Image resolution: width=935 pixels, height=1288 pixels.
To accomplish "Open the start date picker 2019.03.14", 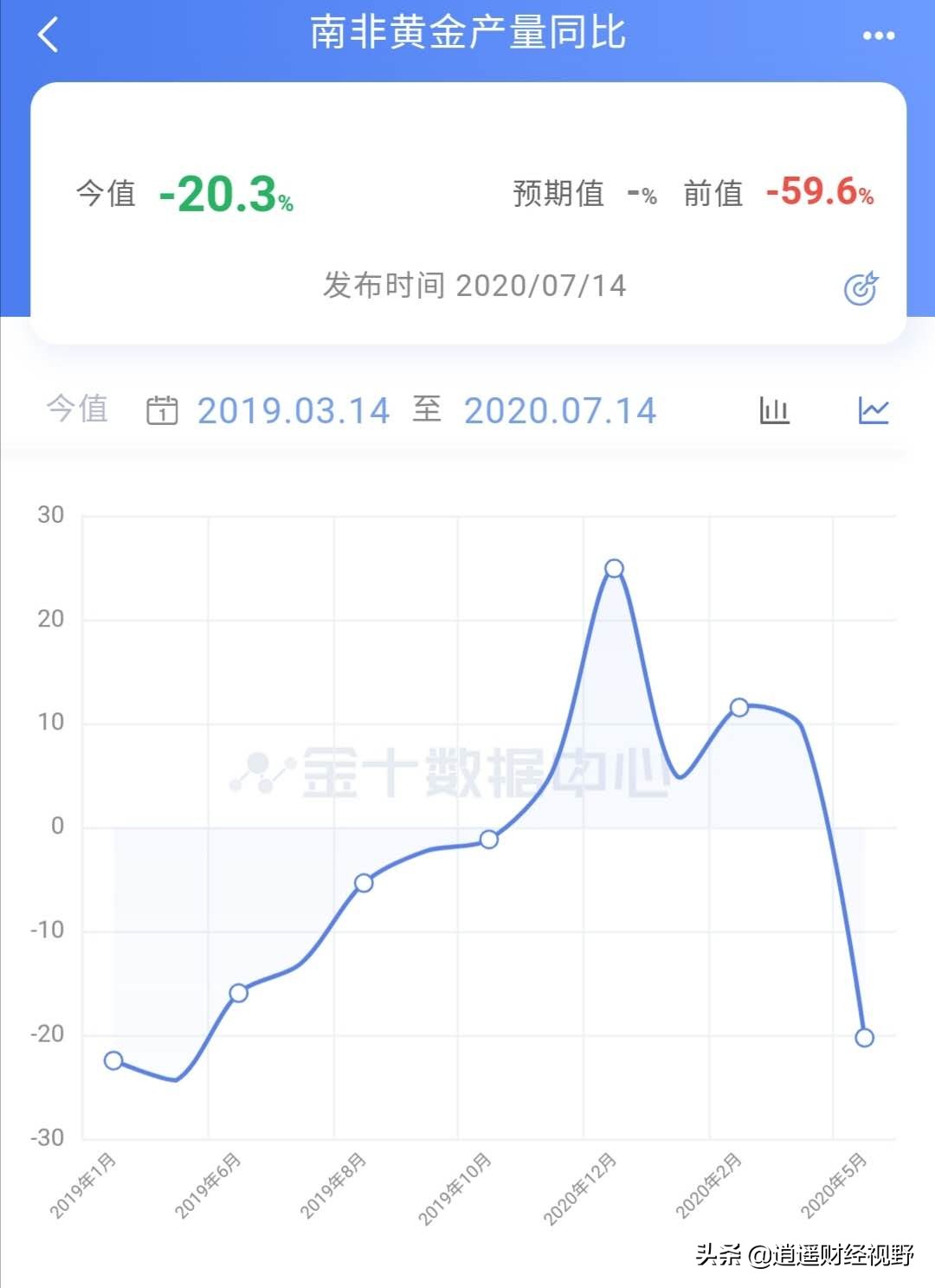I will (293, 410).
